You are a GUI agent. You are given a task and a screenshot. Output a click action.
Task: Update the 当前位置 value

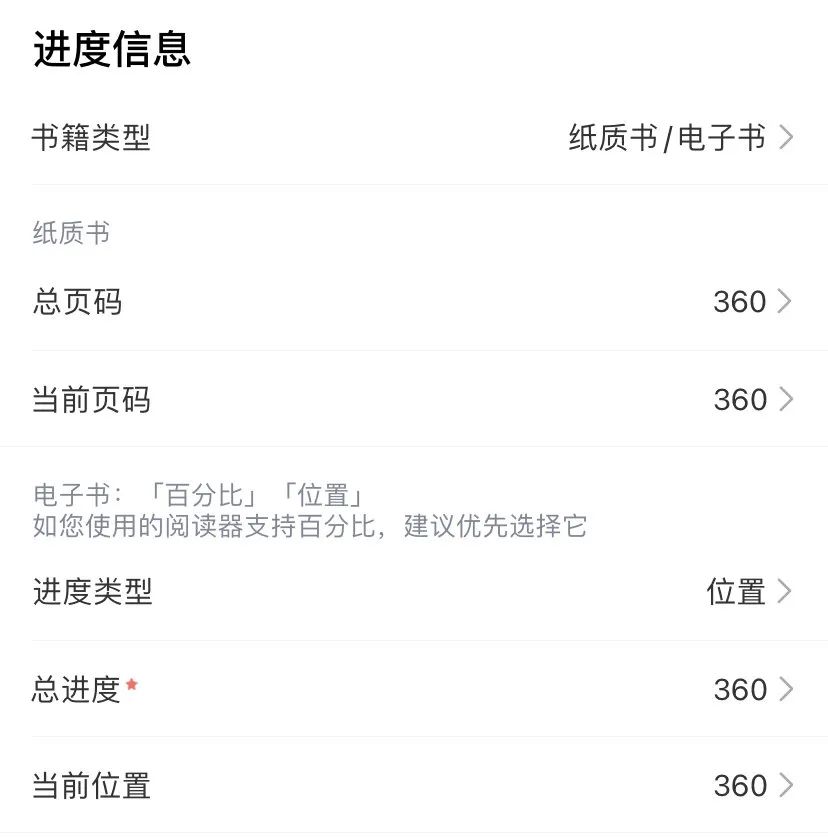[414, 786]
